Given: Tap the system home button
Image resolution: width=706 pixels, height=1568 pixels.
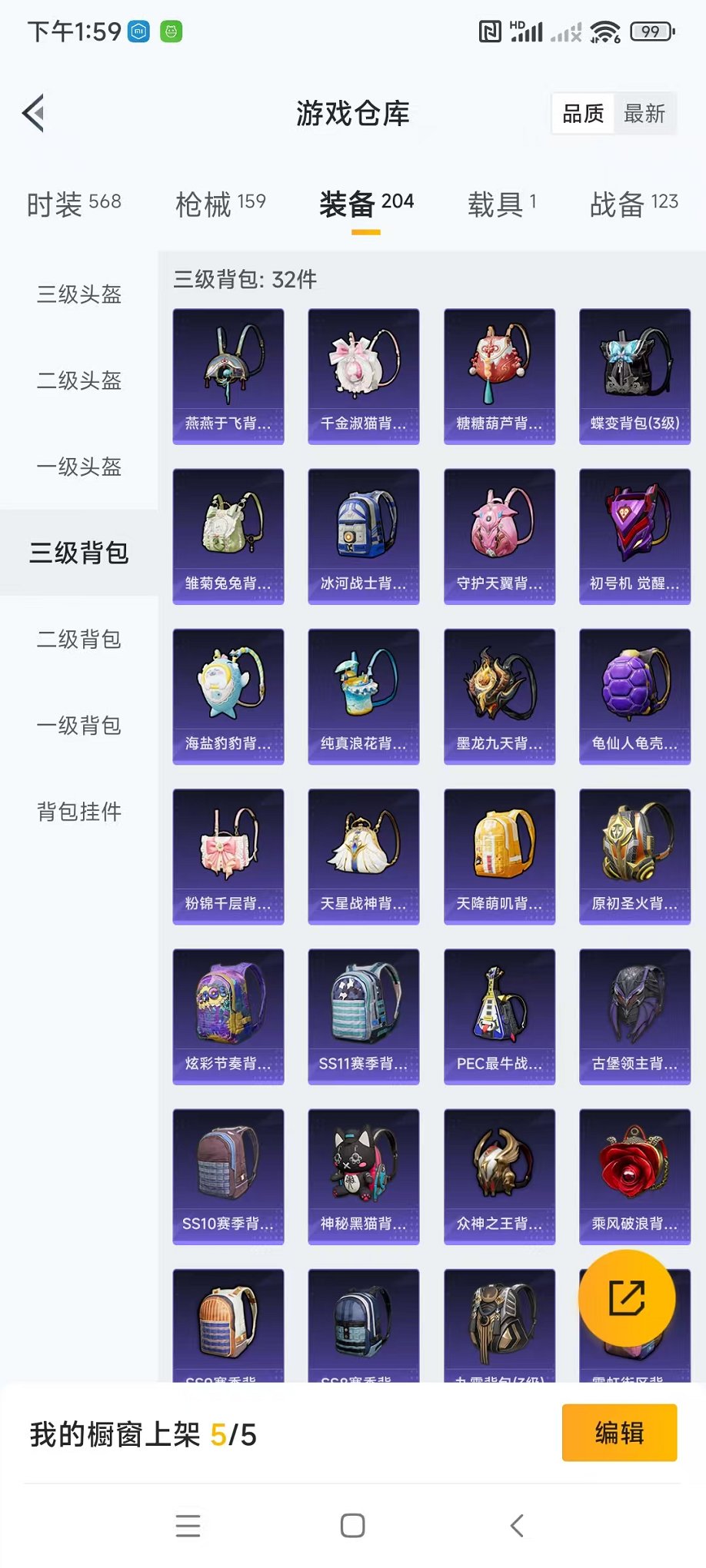Looking at the screenshot, I should [x=352, y=1526].
